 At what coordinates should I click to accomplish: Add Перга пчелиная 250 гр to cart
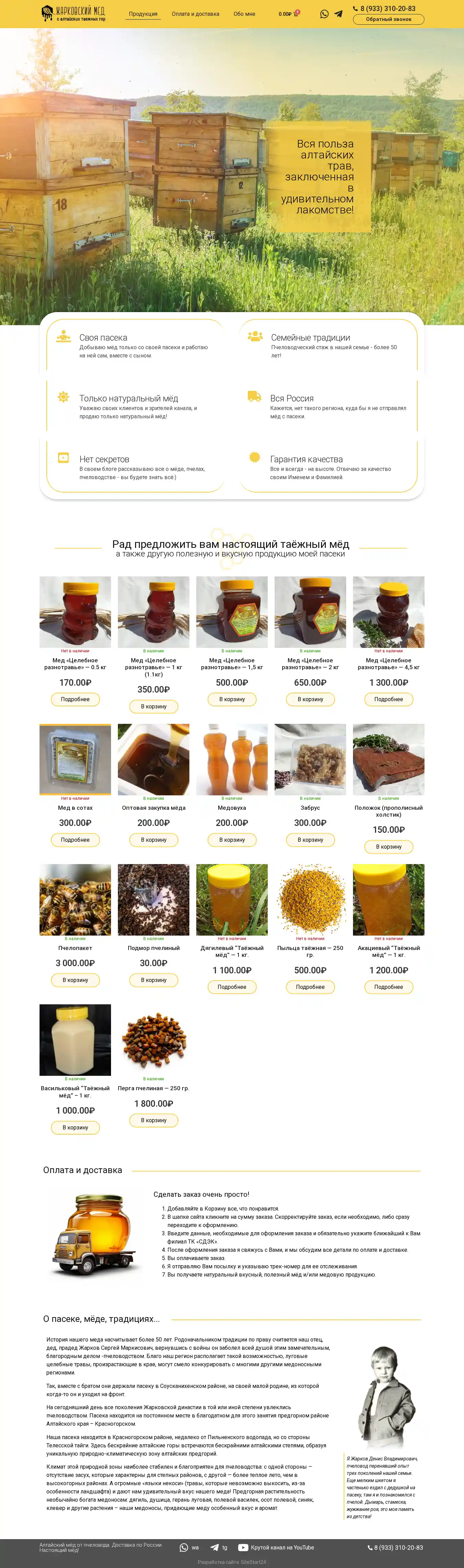(153, 1120)
